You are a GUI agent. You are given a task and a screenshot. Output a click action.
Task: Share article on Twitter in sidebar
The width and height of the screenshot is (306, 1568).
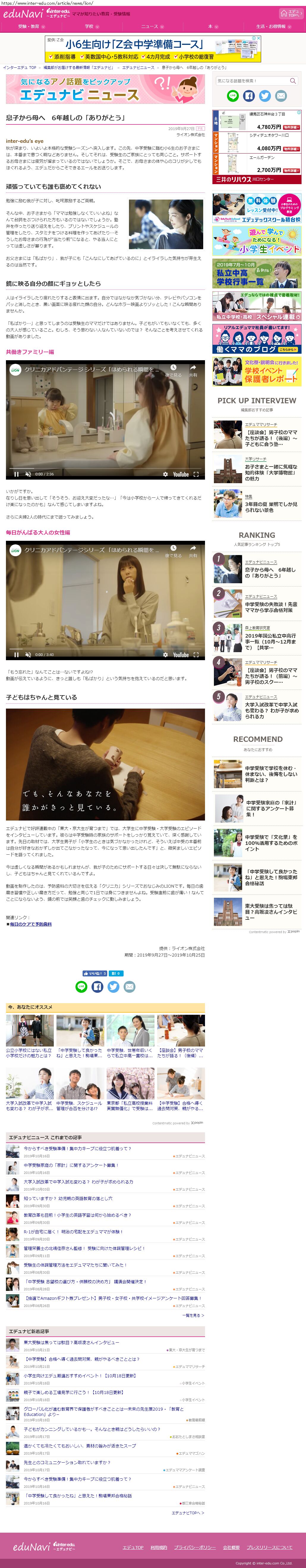[265, 96]
